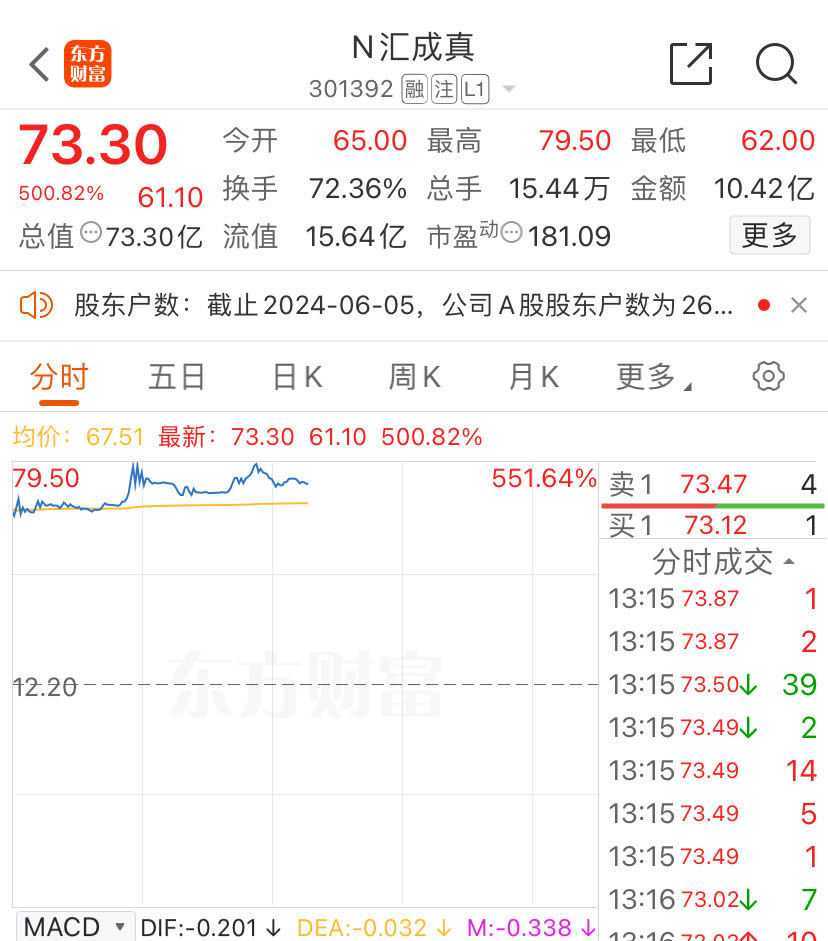
Task: Switch to the 五日 chart tab
Action: click(x=177, y=377)
